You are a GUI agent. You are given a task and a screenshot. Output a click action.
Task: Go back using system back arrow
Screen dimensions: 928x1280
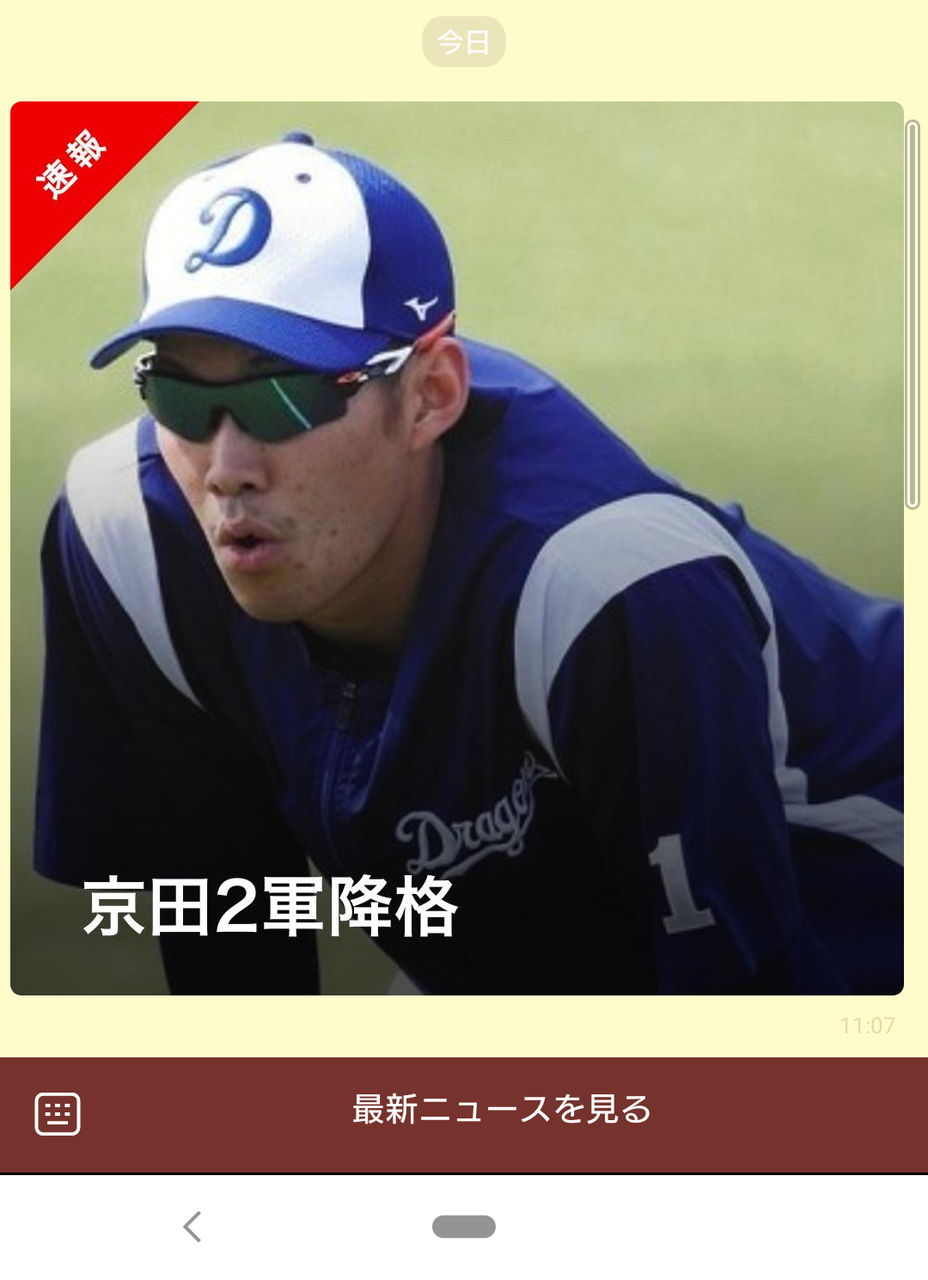click(x=192, y=1226)
